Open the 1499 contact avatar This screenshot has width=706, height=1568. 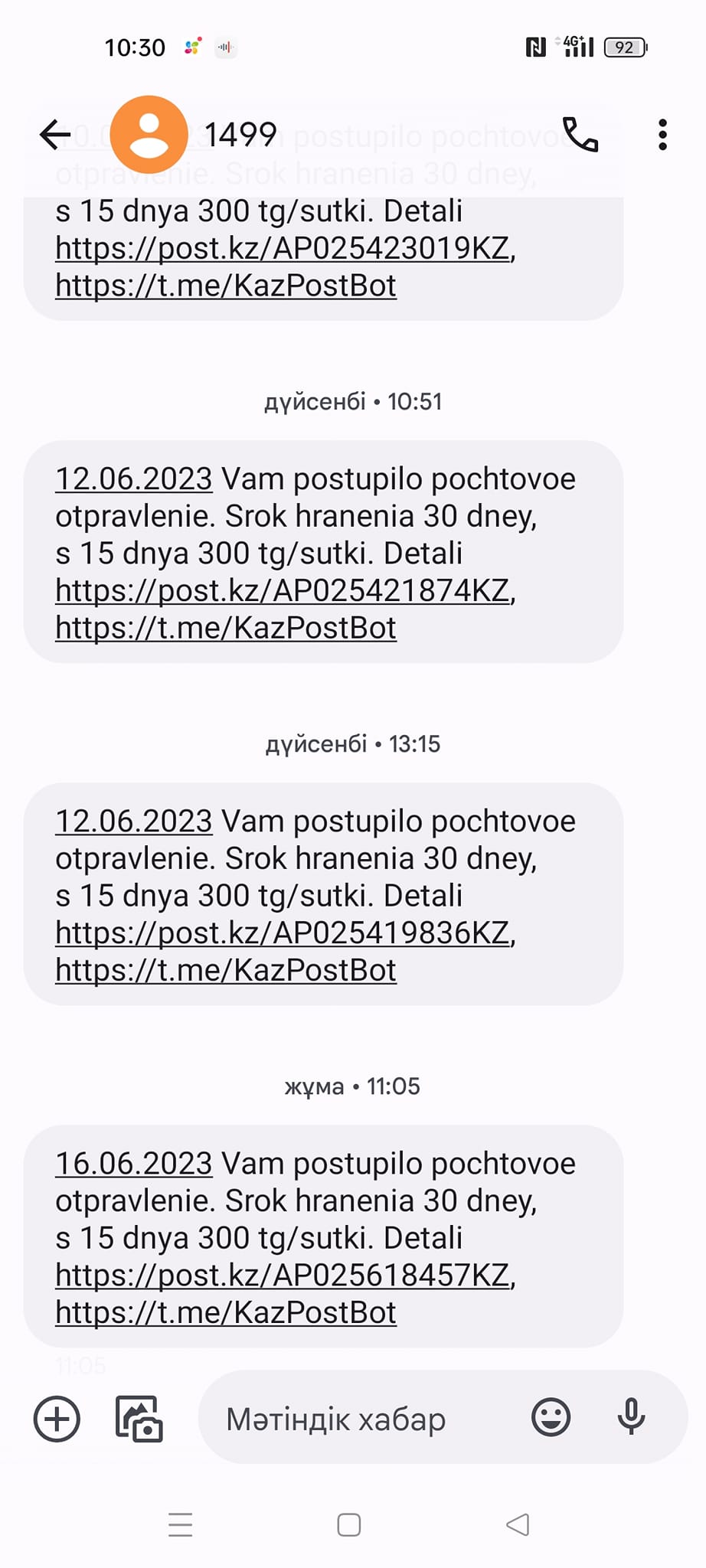(x=149, y=135)
